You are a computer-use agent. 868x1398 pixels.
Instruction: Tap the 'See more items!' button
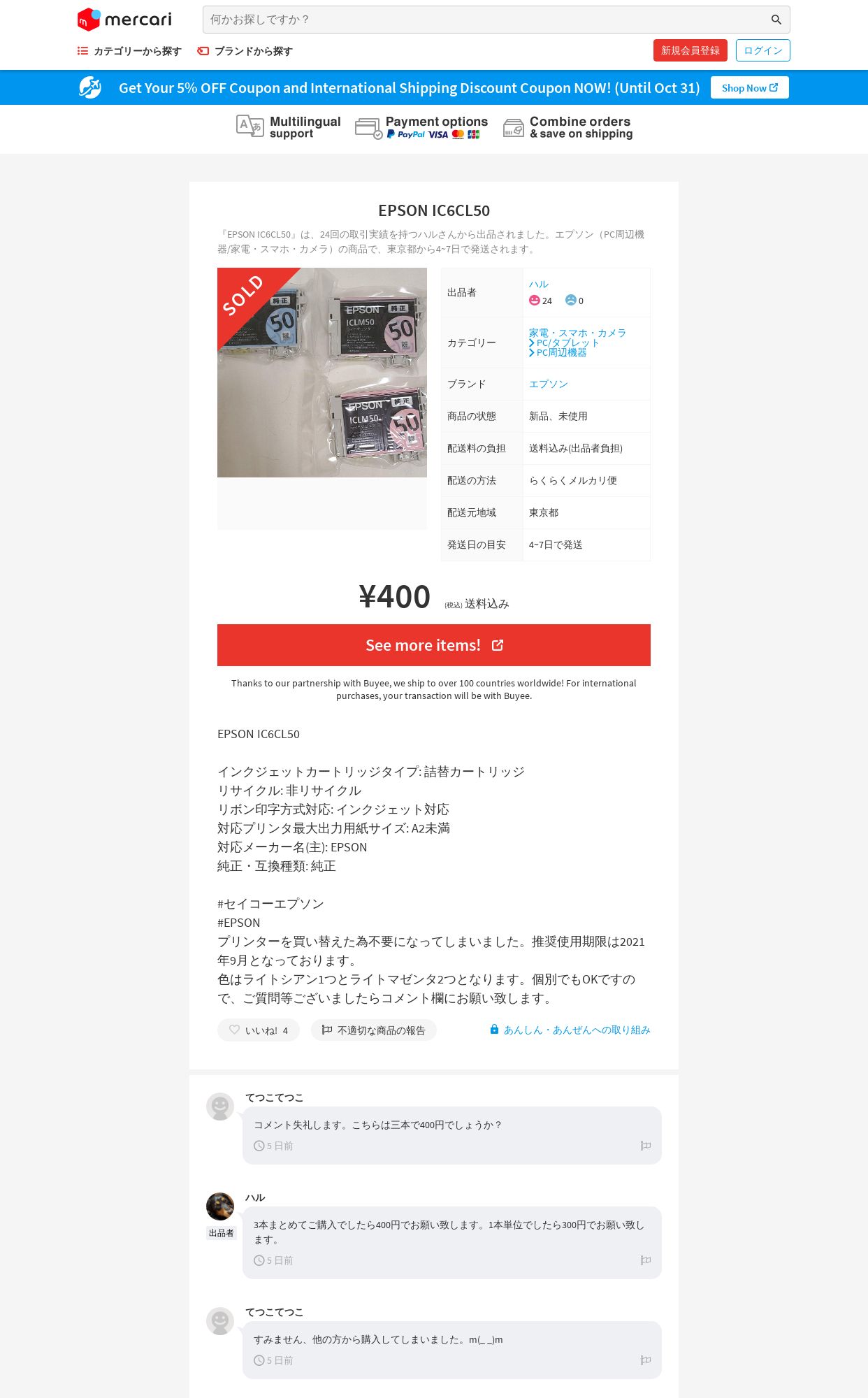[433, 645]
